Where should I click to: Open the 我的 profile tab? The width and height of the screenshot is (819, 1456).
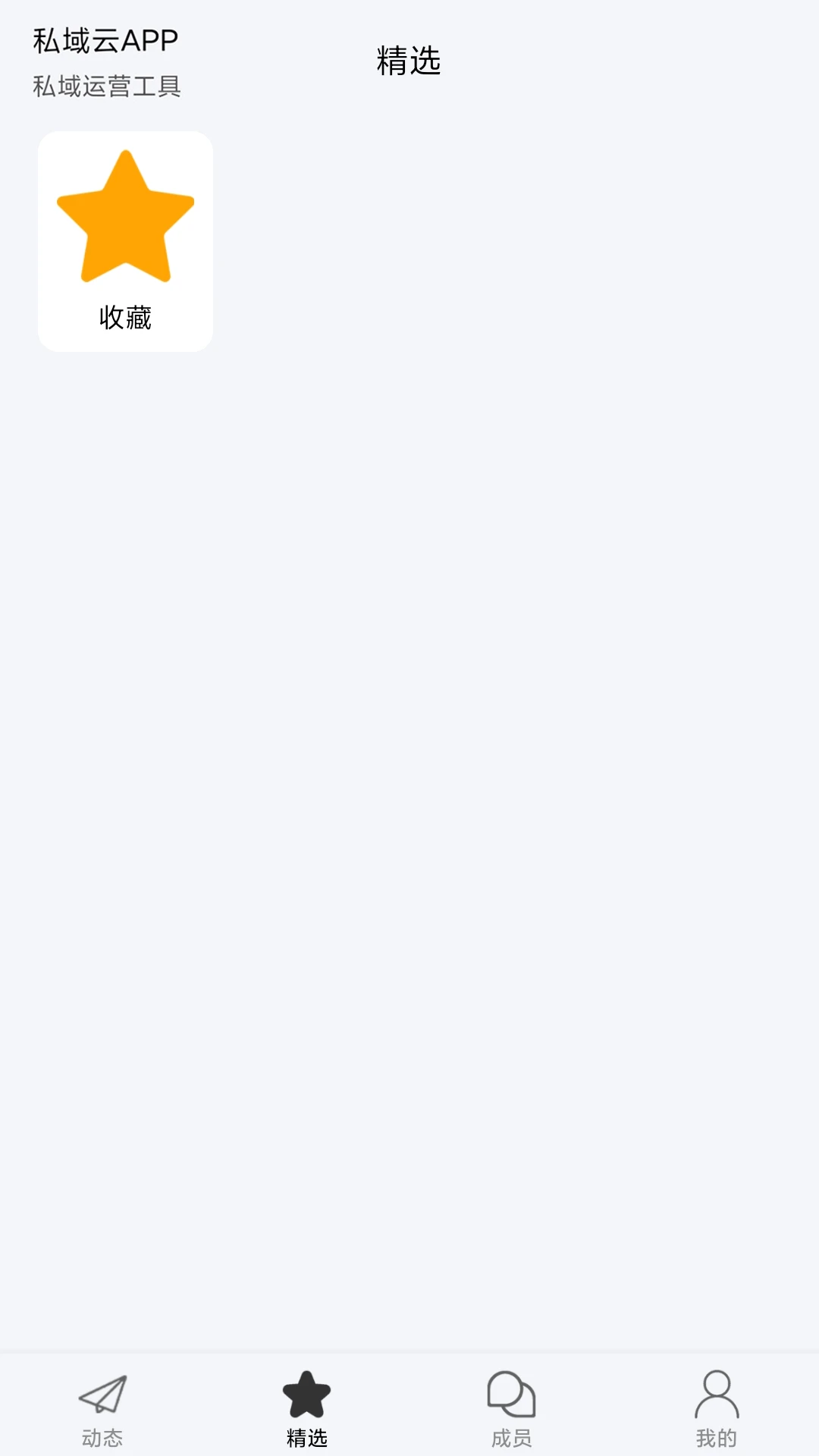717,1407
